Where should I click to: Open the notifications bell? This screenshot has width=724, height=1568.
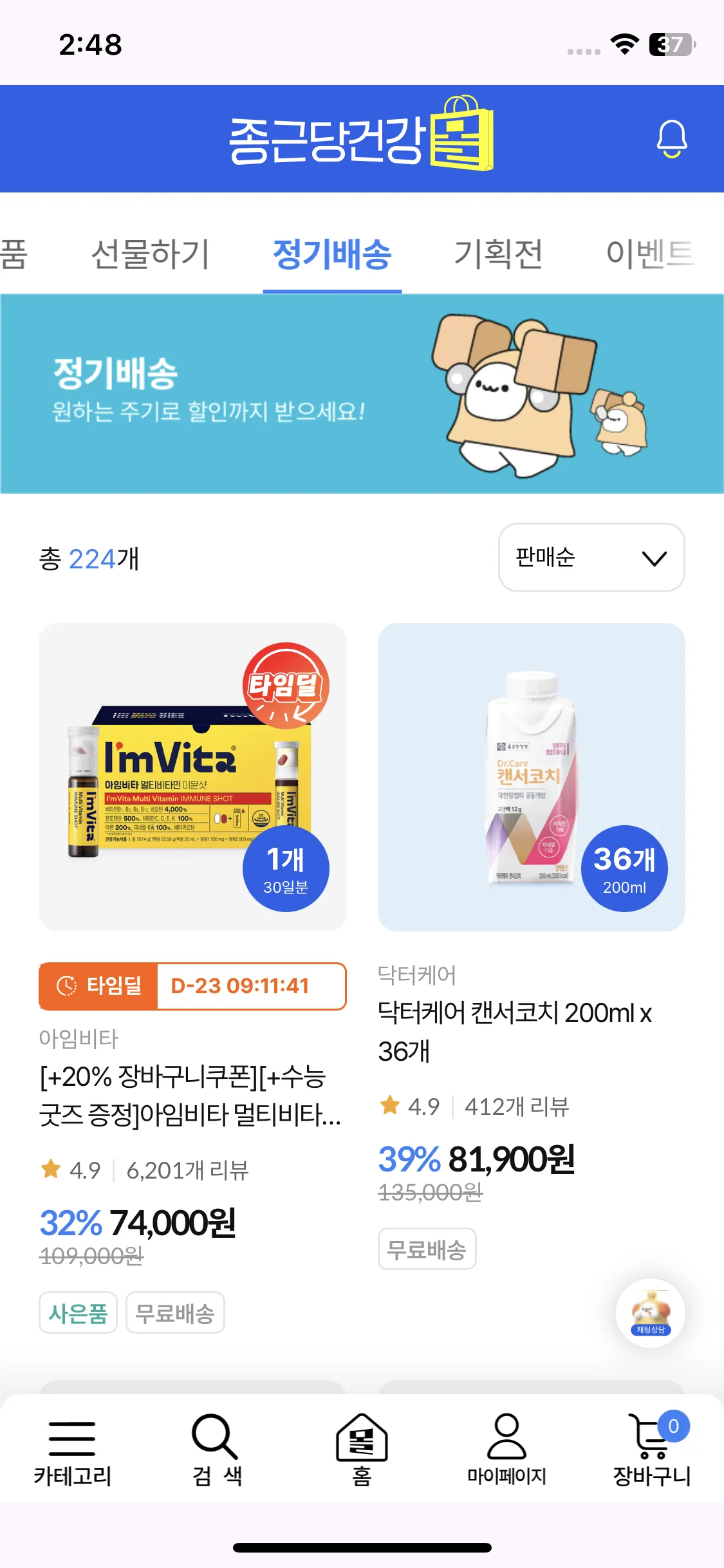(671, 138)
